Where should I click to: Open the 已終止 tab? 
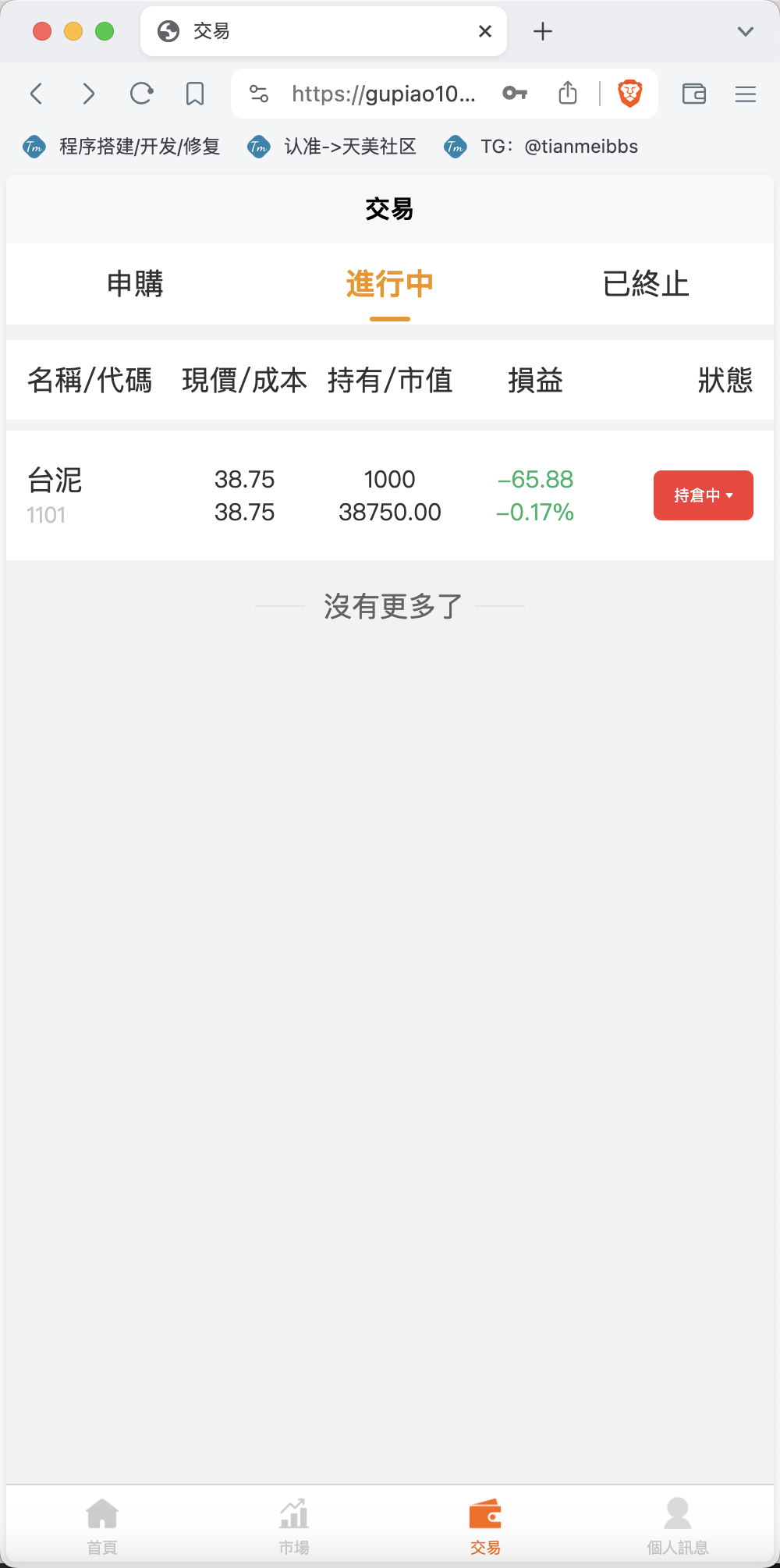[x=646, y=284]
